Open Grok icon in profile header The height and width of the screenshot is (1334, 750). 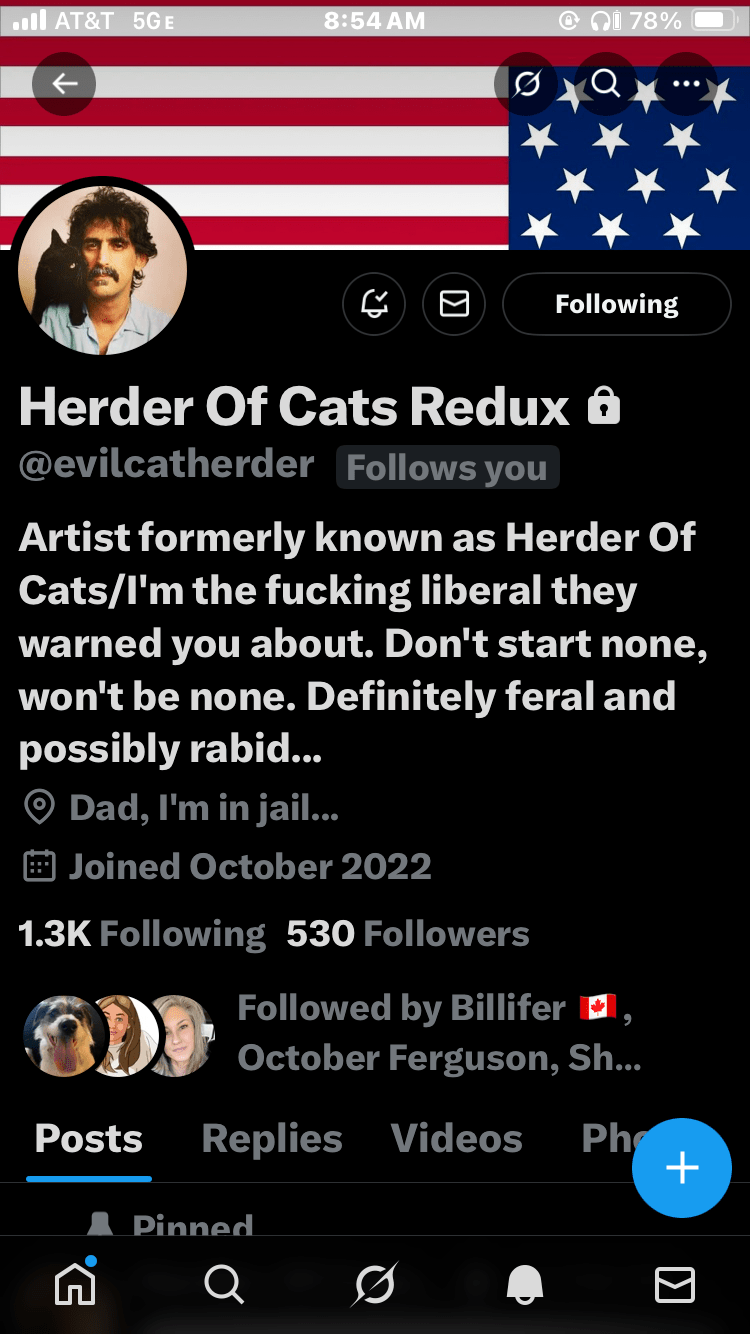526,84
